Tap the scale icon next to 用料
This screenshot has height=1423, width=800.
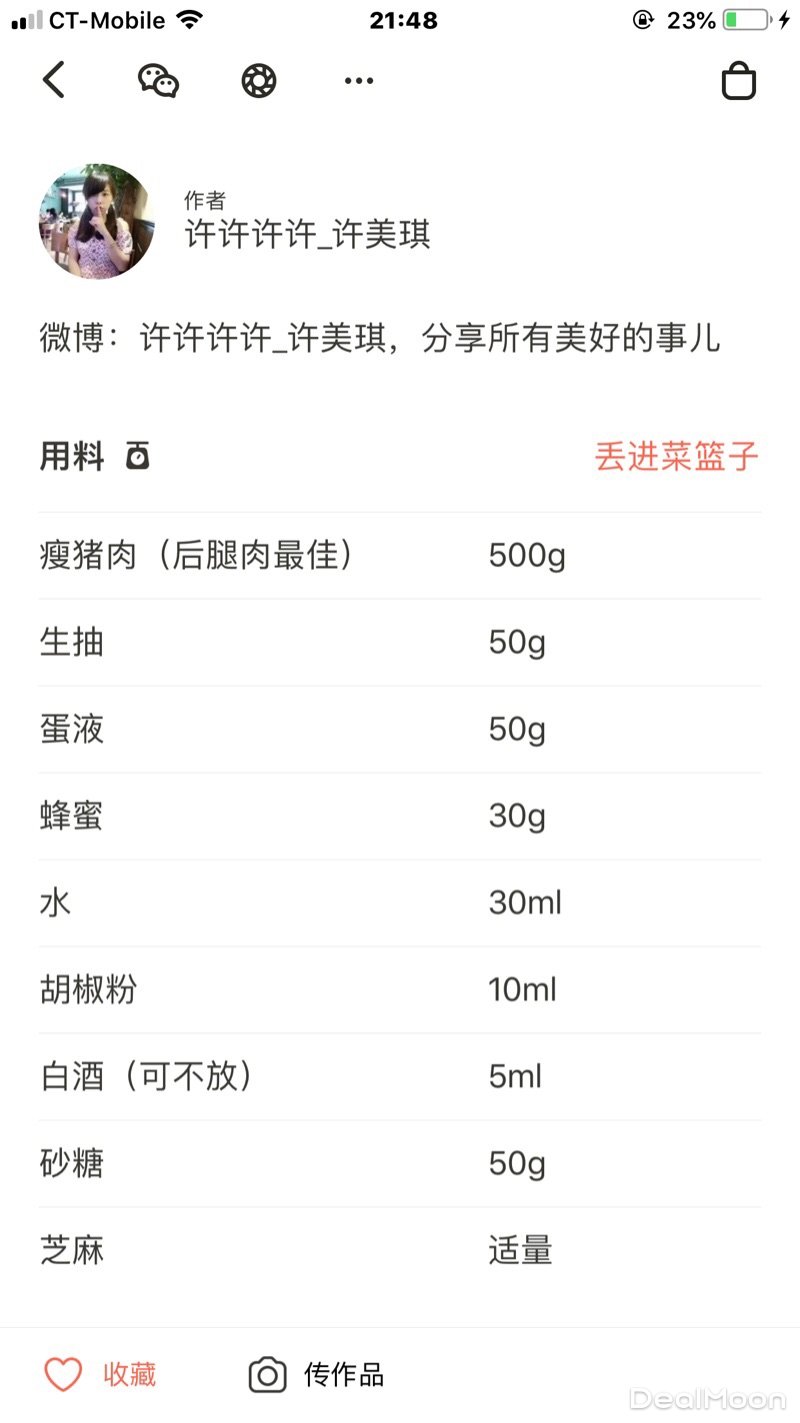[137, 456]
